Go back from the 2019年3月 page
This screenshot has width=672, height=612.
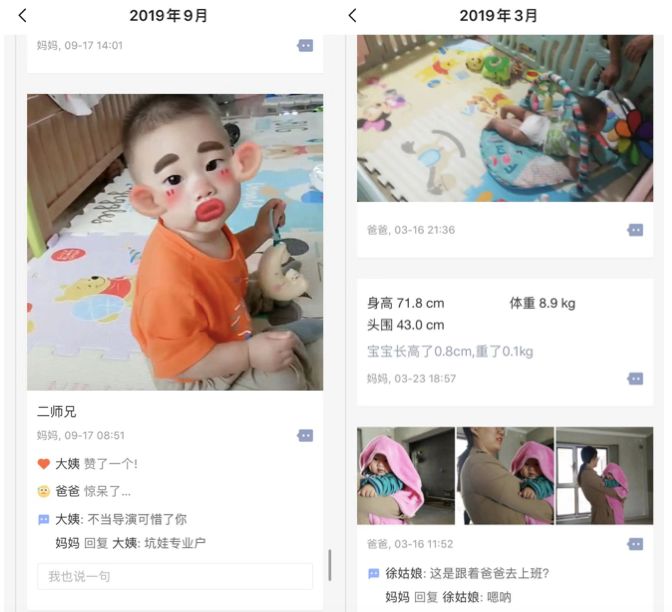(352, 15)
